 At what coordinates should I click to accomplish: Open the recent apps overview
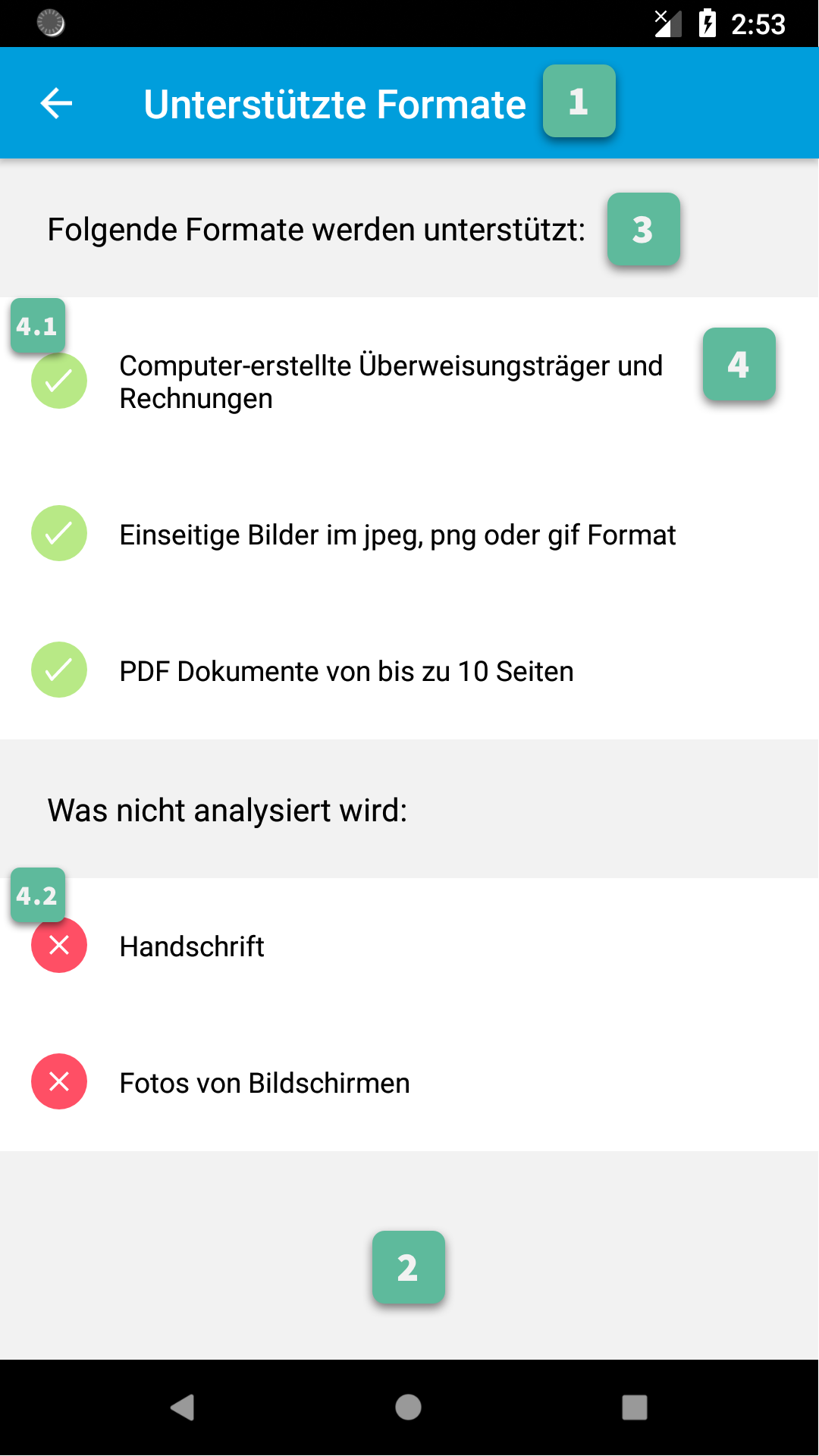[635, 1407]
